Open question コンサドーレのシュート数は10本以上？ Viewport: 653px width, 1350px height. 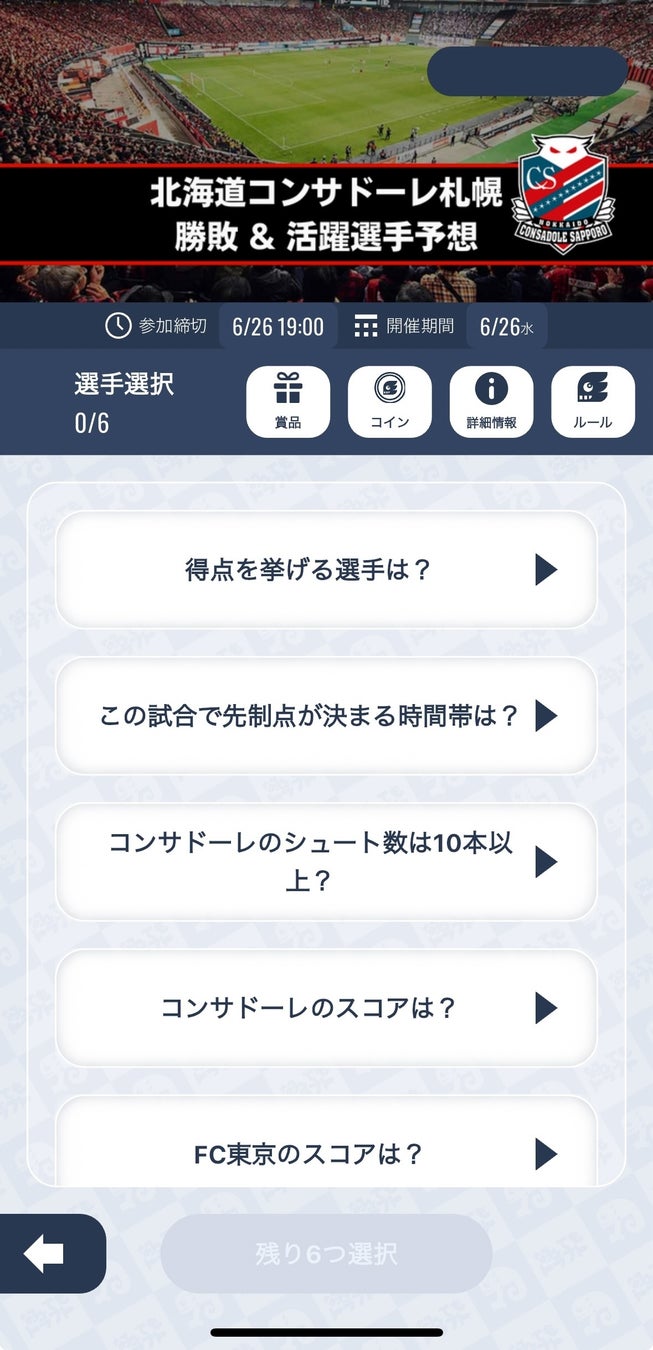click(326, 862)
